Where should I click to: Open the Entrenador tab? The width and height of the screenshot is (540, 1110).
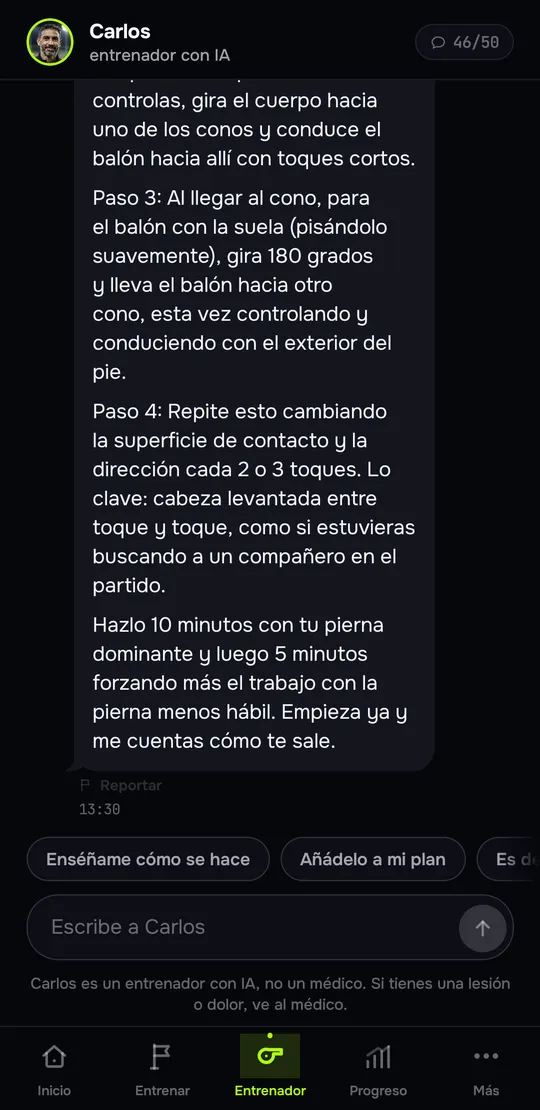[270, 1071]
